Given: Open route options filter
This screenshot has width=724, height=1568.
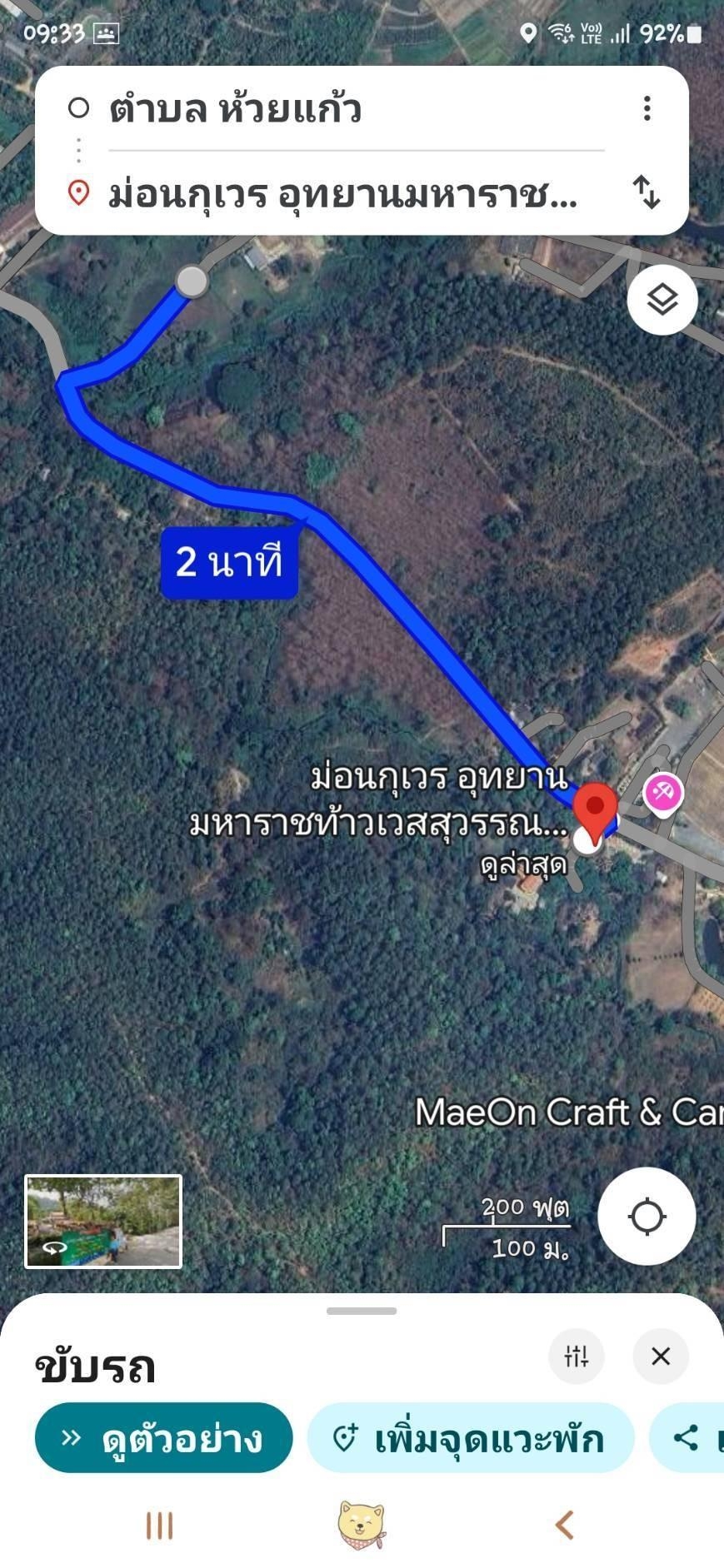Looking at the screenshot, I should (x=577, y=1356).
